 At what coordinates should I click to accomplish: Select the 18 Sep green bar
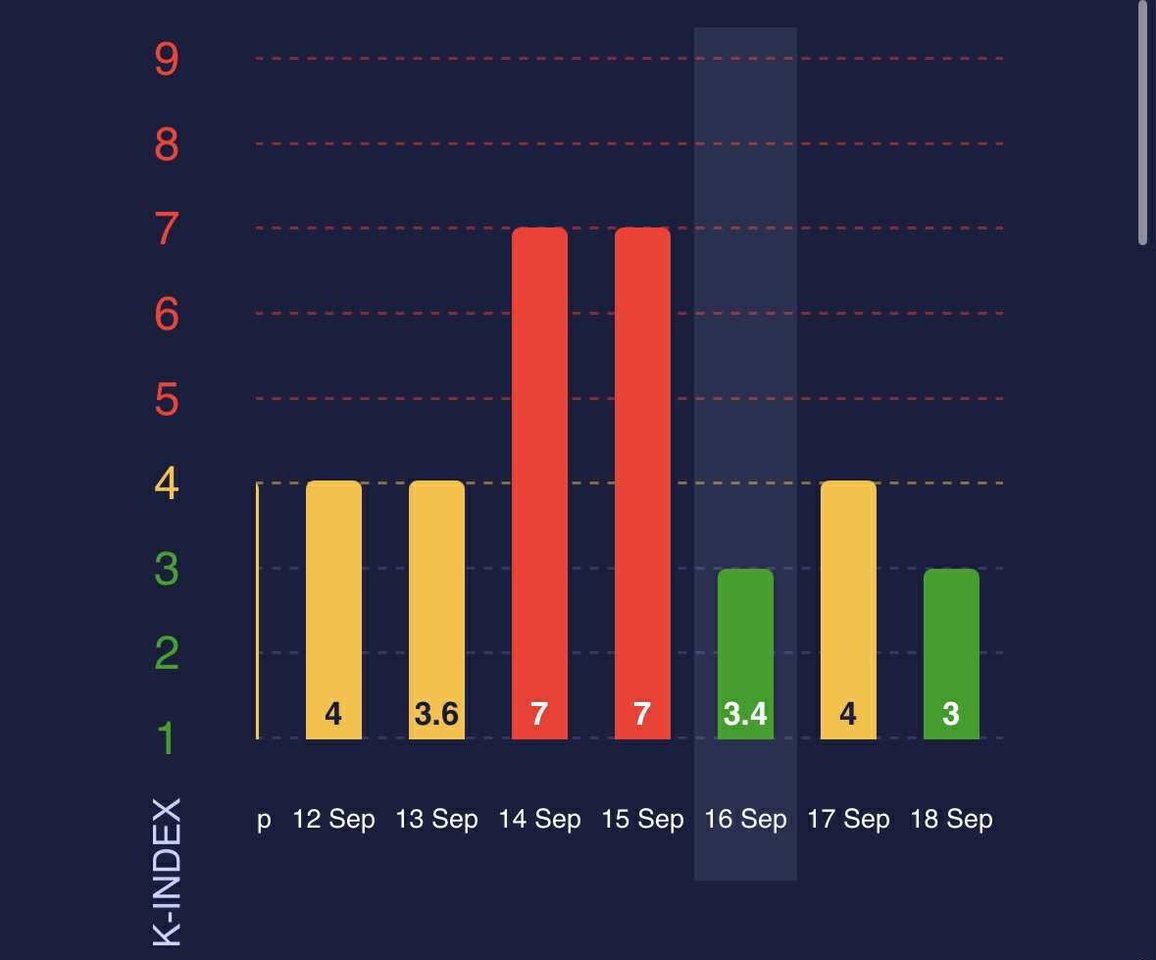click(x=951, y=654)
